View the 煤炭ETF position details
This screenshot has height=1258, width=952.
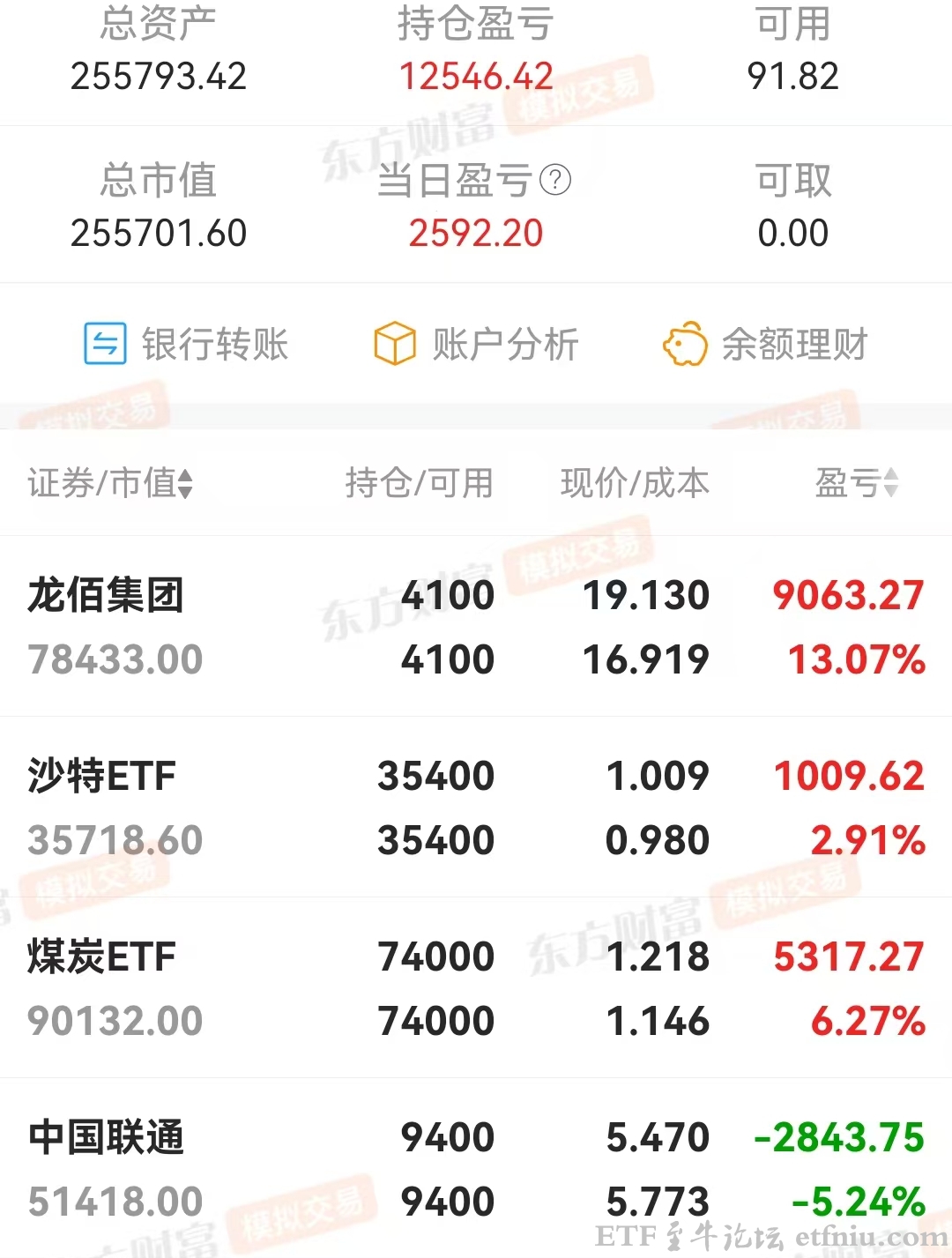click(x=476, y=988)
